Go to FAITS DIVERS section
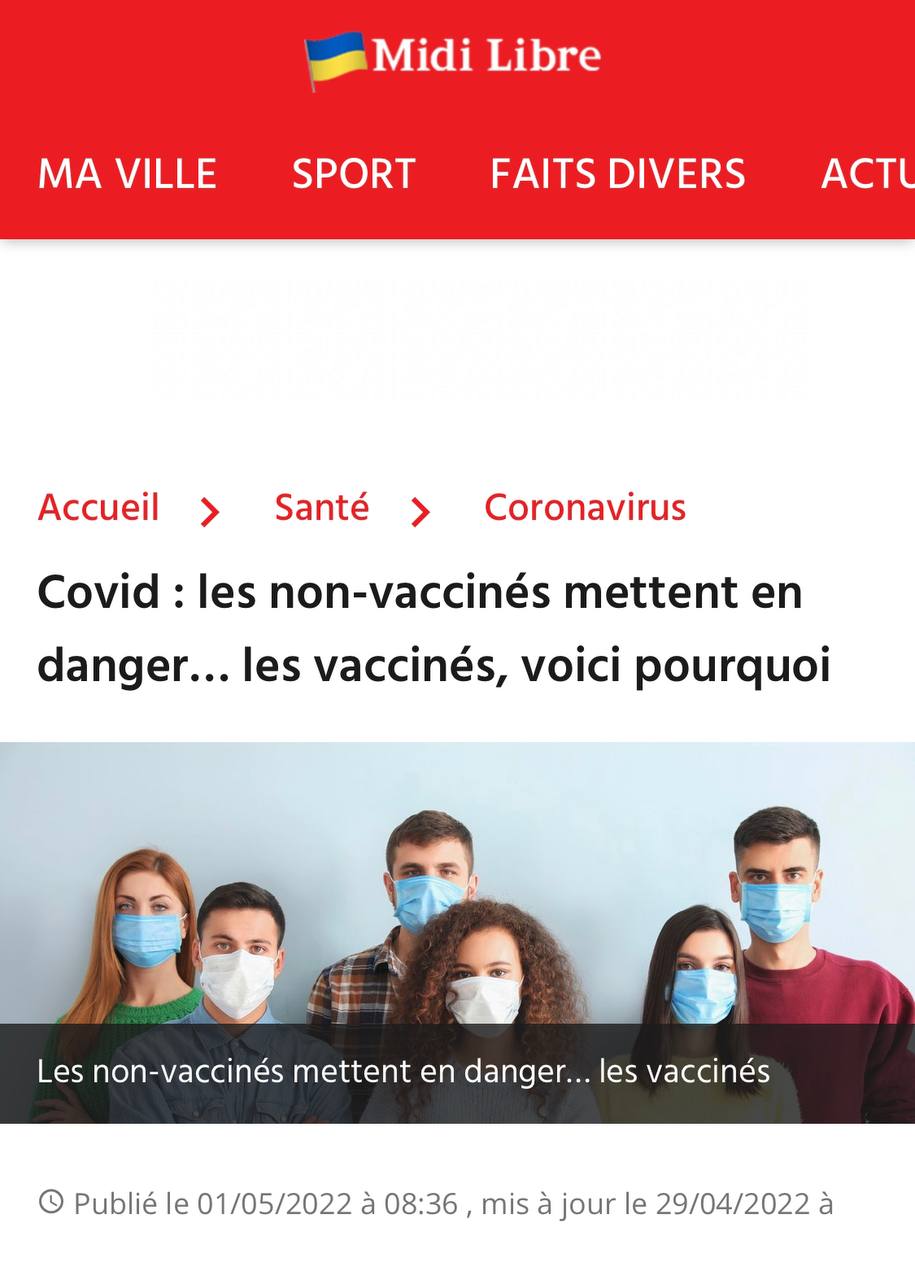Image resolution: width=915 pixels, height=1280 pixels. tap(617, 174)
